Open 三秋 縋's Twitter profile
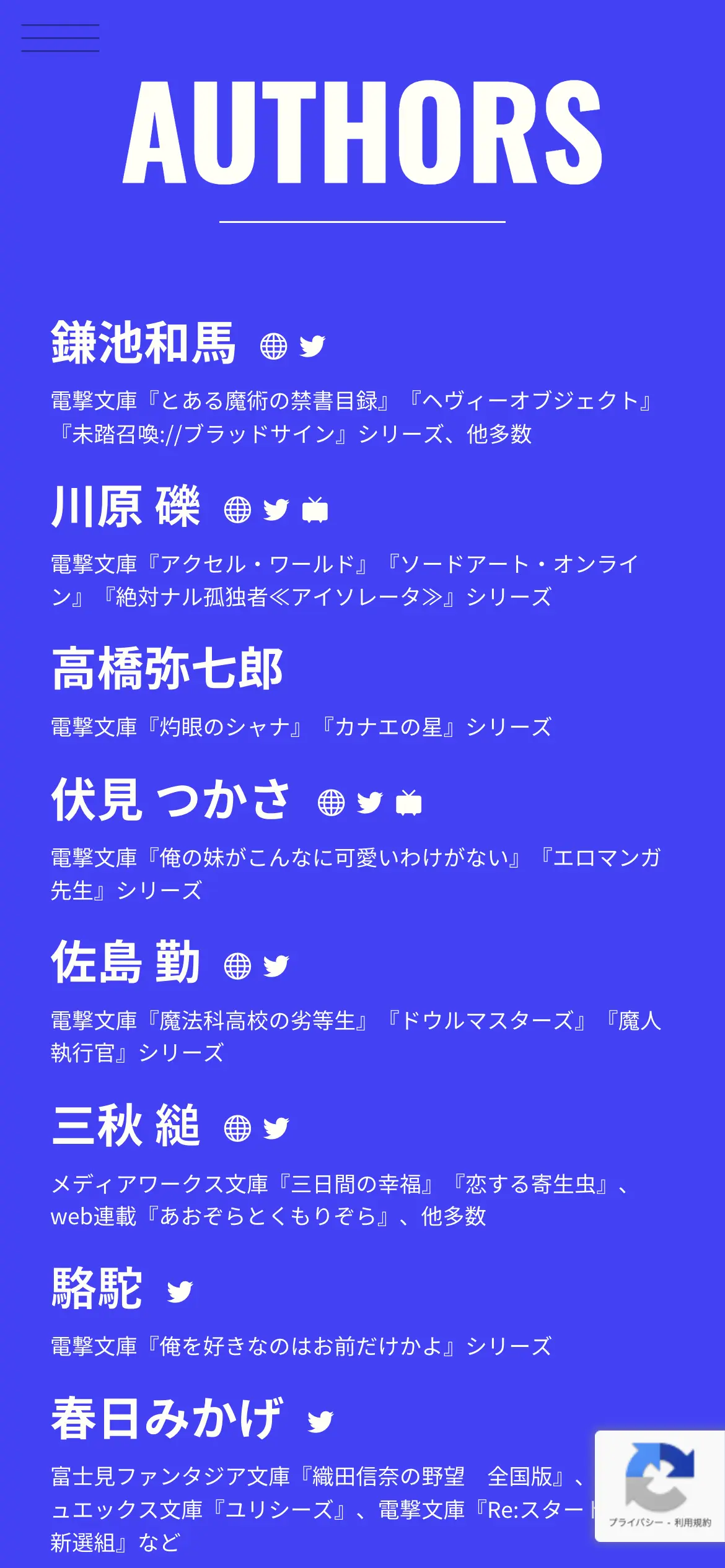The width and height of the screenshot is (725, 1568). point(276,1128)
